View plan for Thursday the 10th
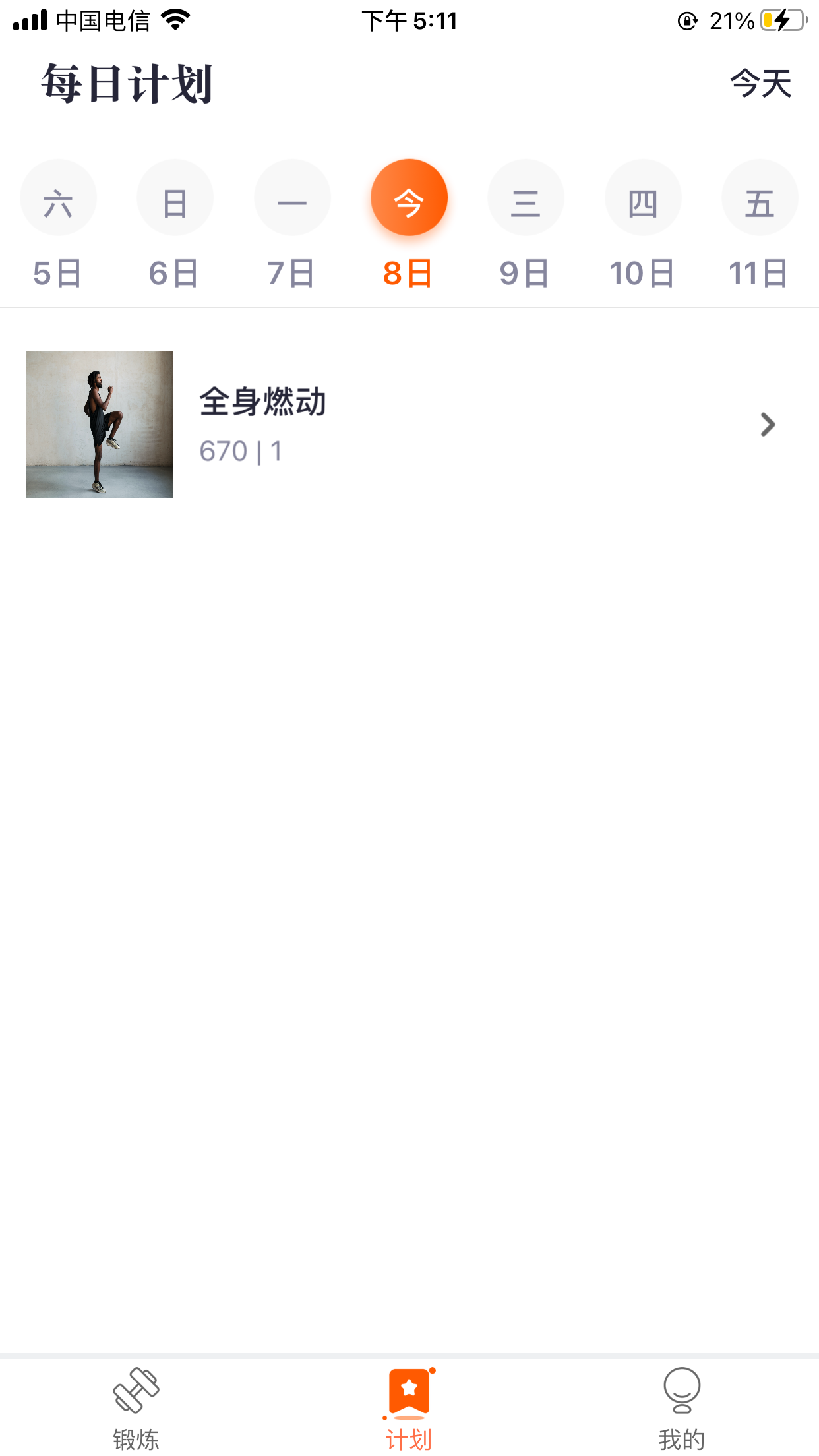This screenshot has width=819, height=1456. coord(643,198)
